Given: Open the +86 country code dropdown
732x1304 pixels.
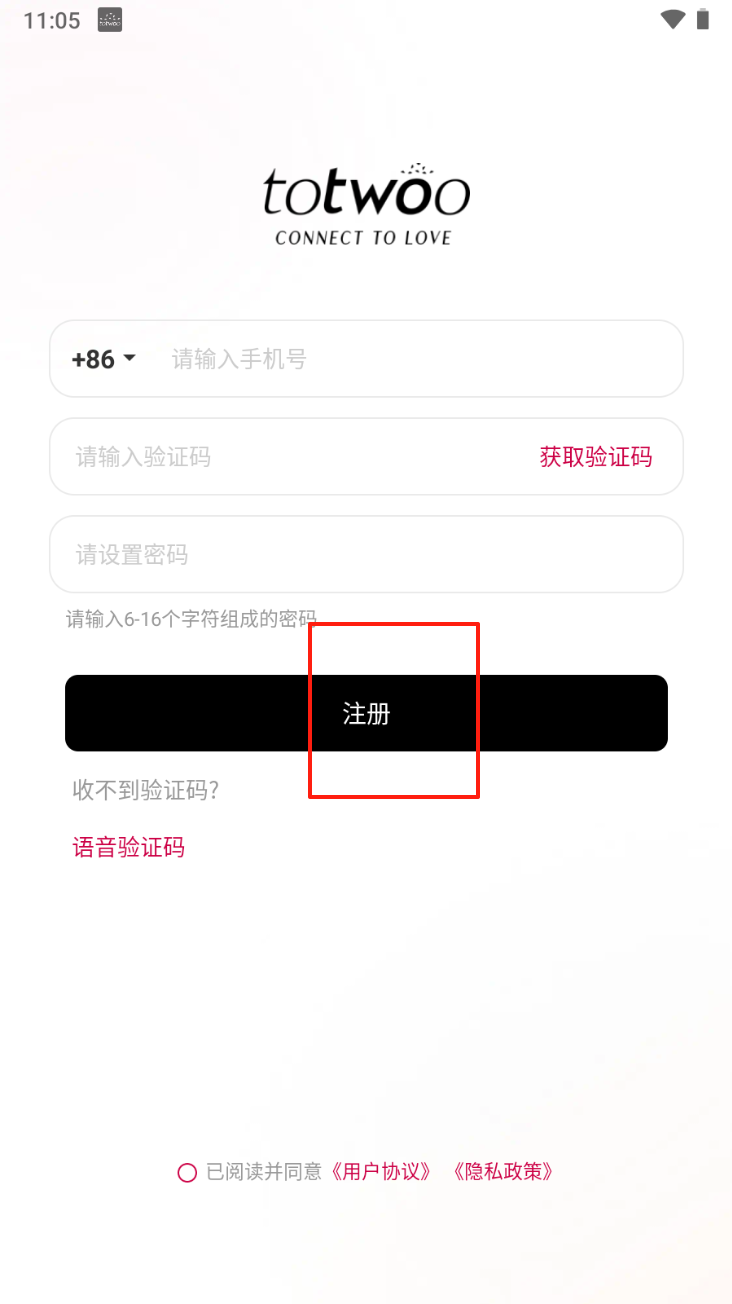Looking at the screenshot, I should click(x=103, y=359).
